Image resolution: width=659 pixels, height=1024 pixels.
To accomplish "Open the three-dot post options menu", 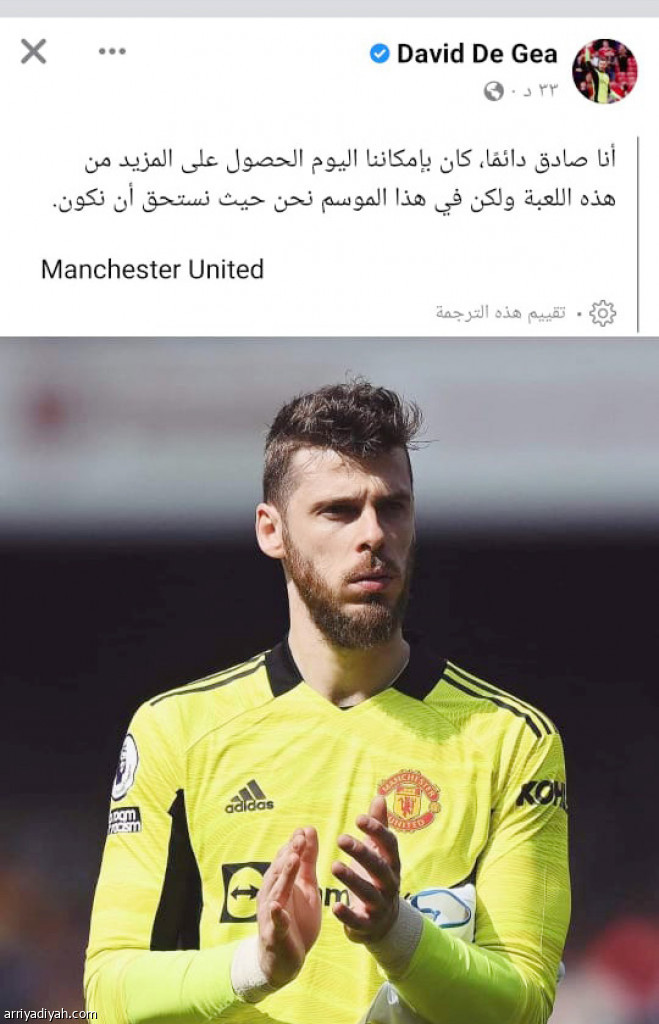I will coord(112,52).
